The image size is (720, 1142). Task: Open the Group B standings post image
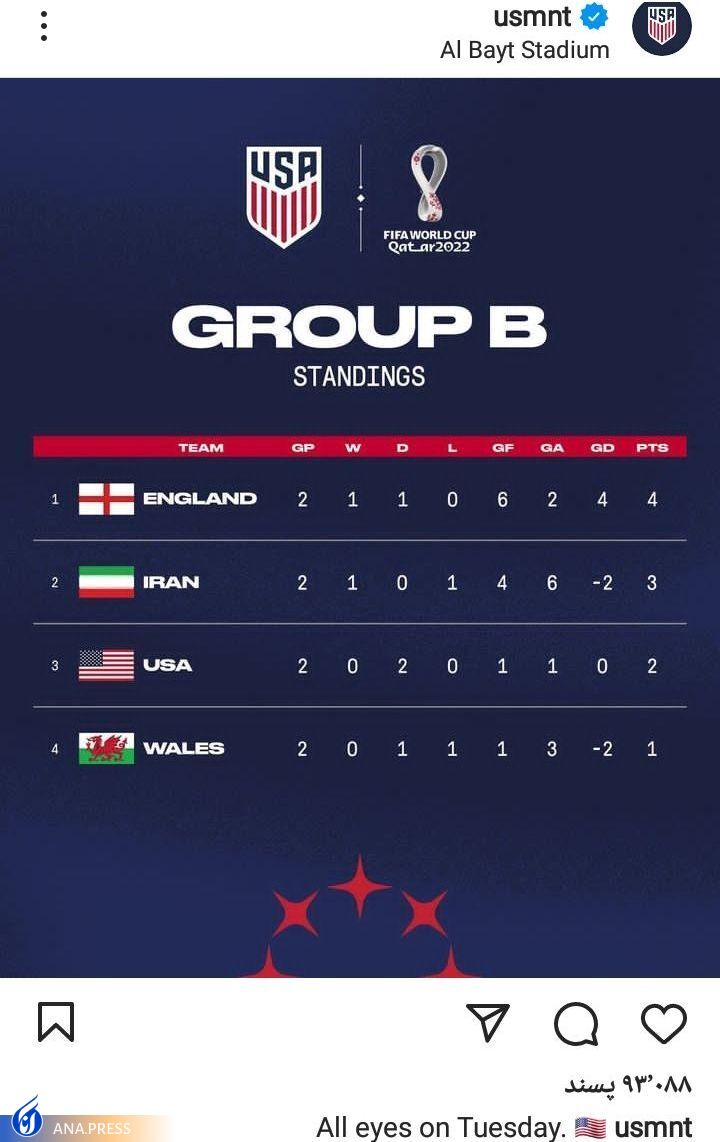click(x=360, y=527)
